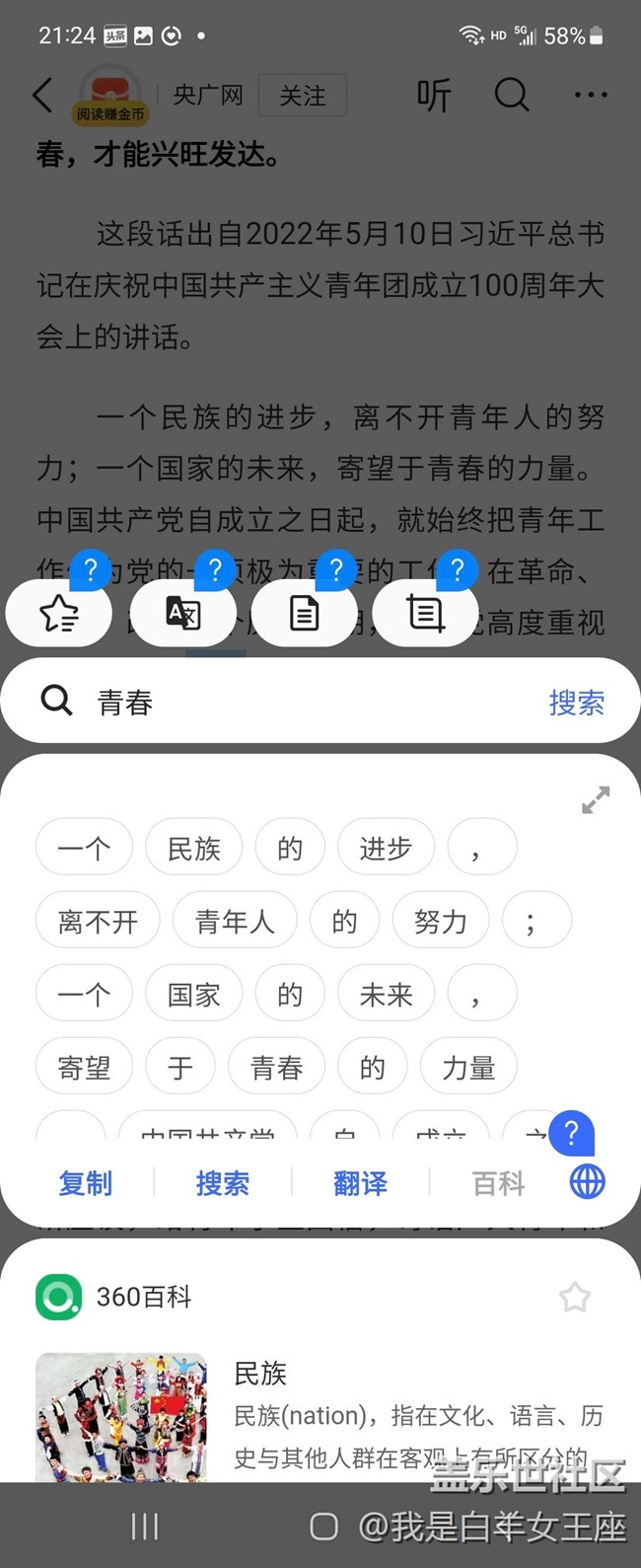The image size is (641, 1568).
Task: Copy selected words with 复制
Action: [86, 1183]
